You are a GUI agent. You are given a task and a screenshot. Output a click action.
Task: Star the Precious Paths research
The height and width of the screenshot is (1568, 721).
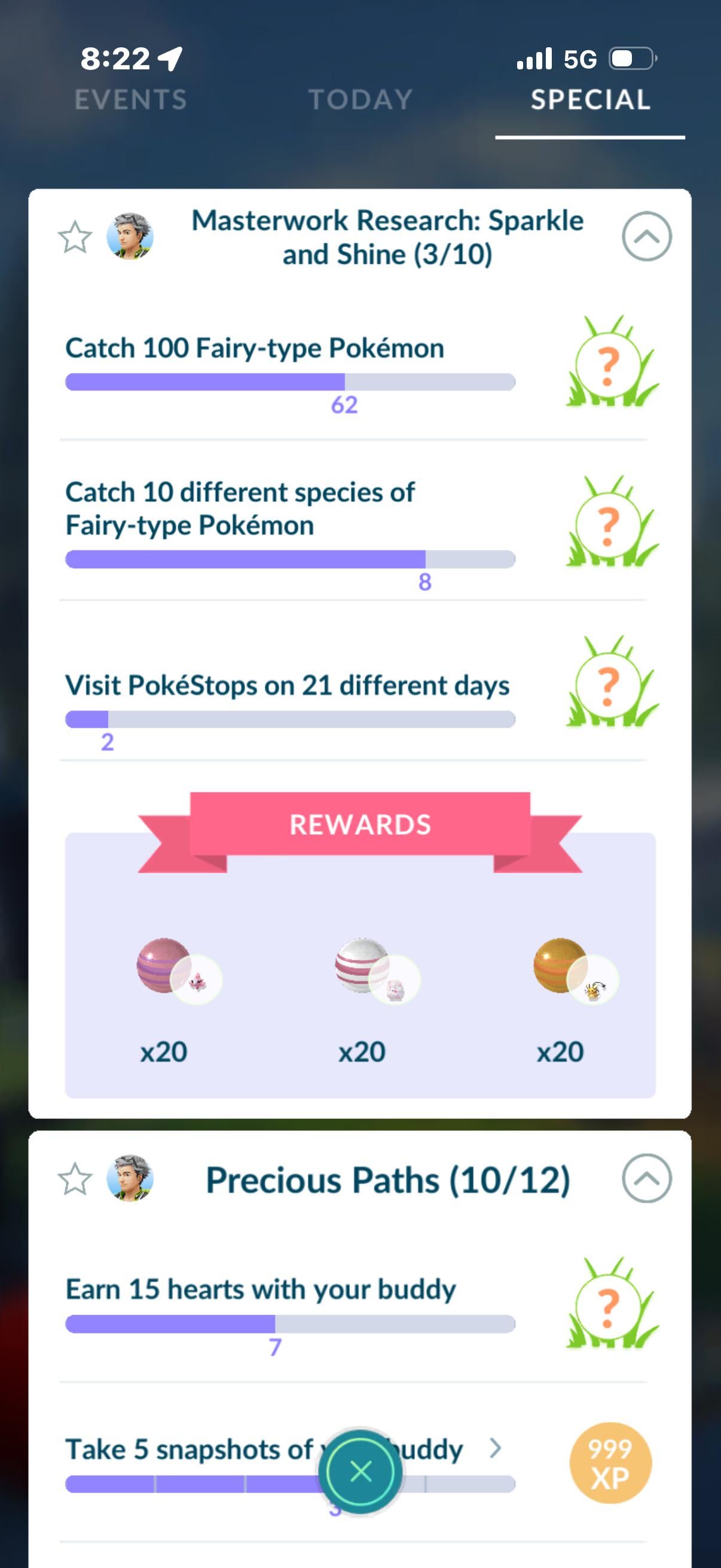click(x=75, y=1180)
